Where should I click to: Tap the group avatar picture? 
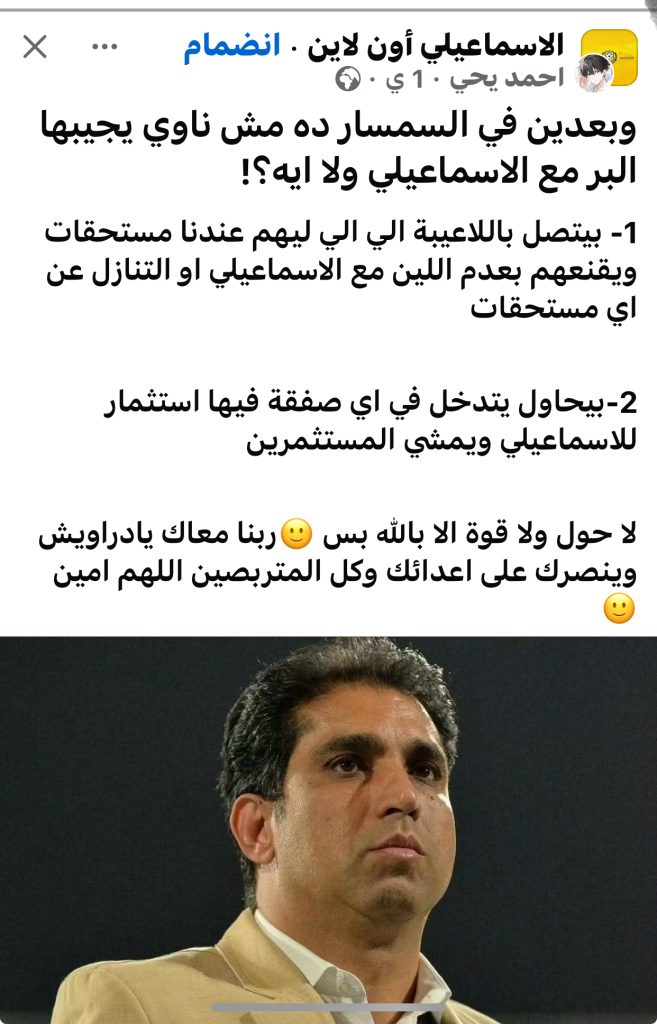tap(609, 59)
